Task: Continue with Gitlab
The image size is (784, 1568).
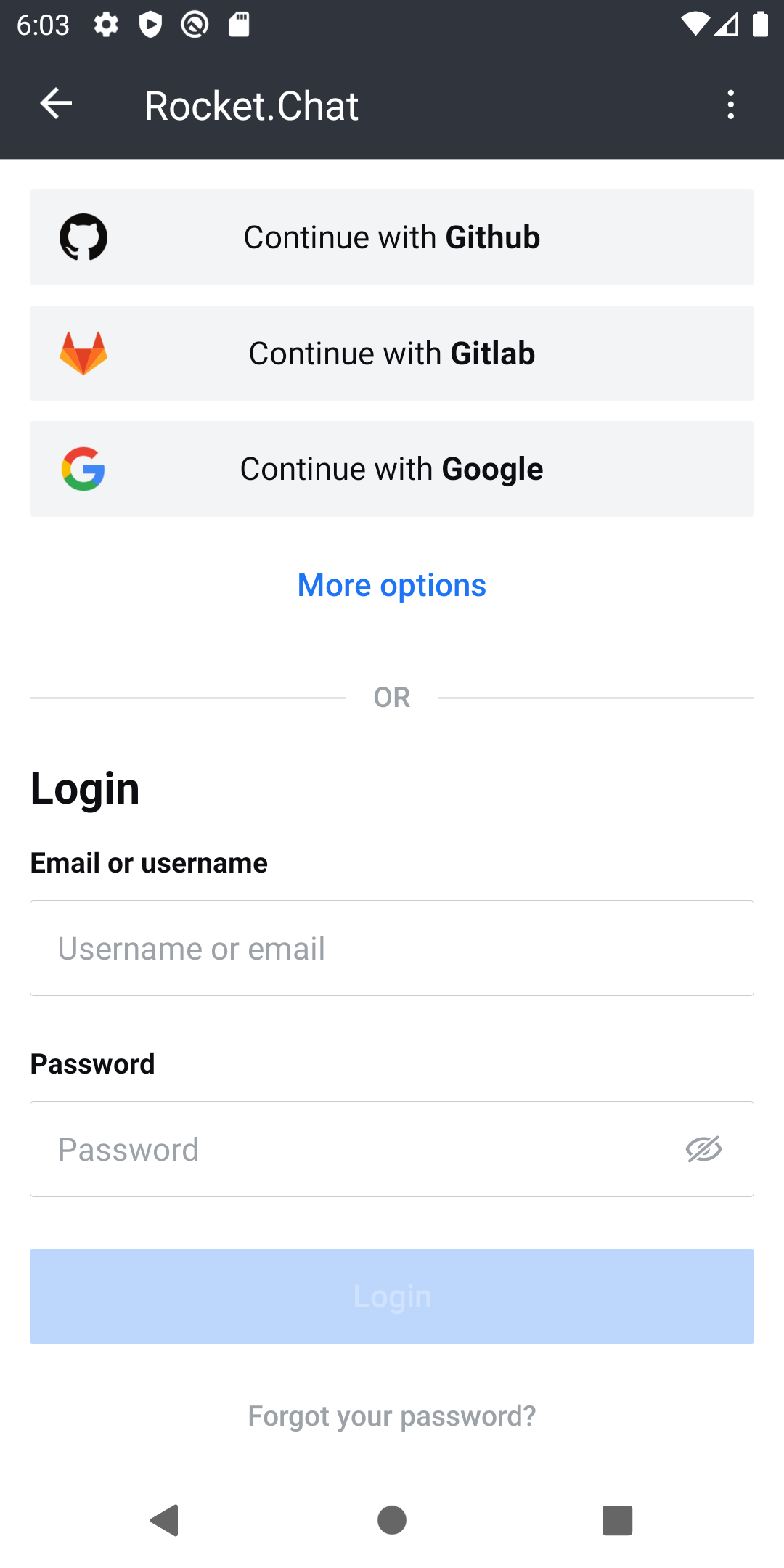Action: click(x=392, y=354)
